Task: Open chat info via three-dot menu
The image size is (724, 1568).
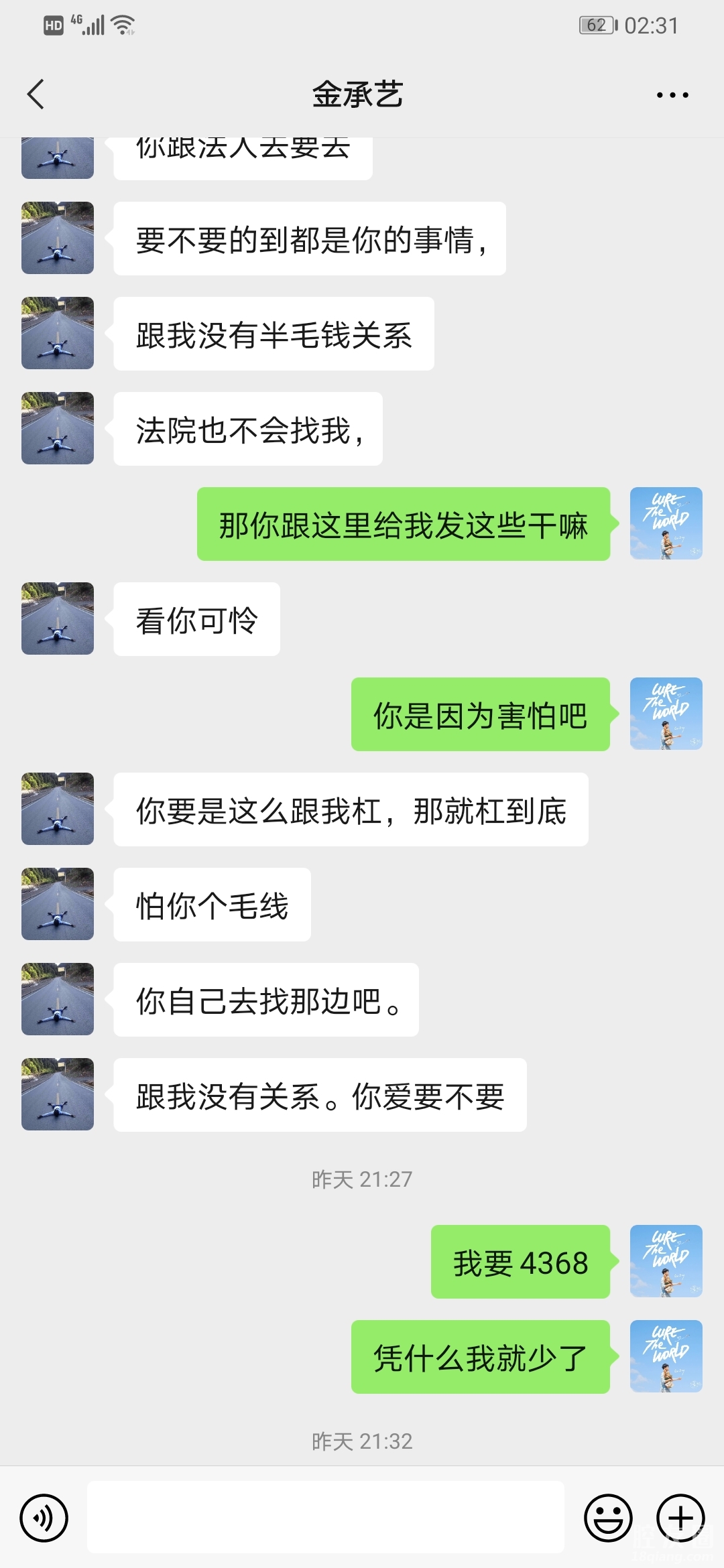Action: pyautogui.click(x=672, y=95)
